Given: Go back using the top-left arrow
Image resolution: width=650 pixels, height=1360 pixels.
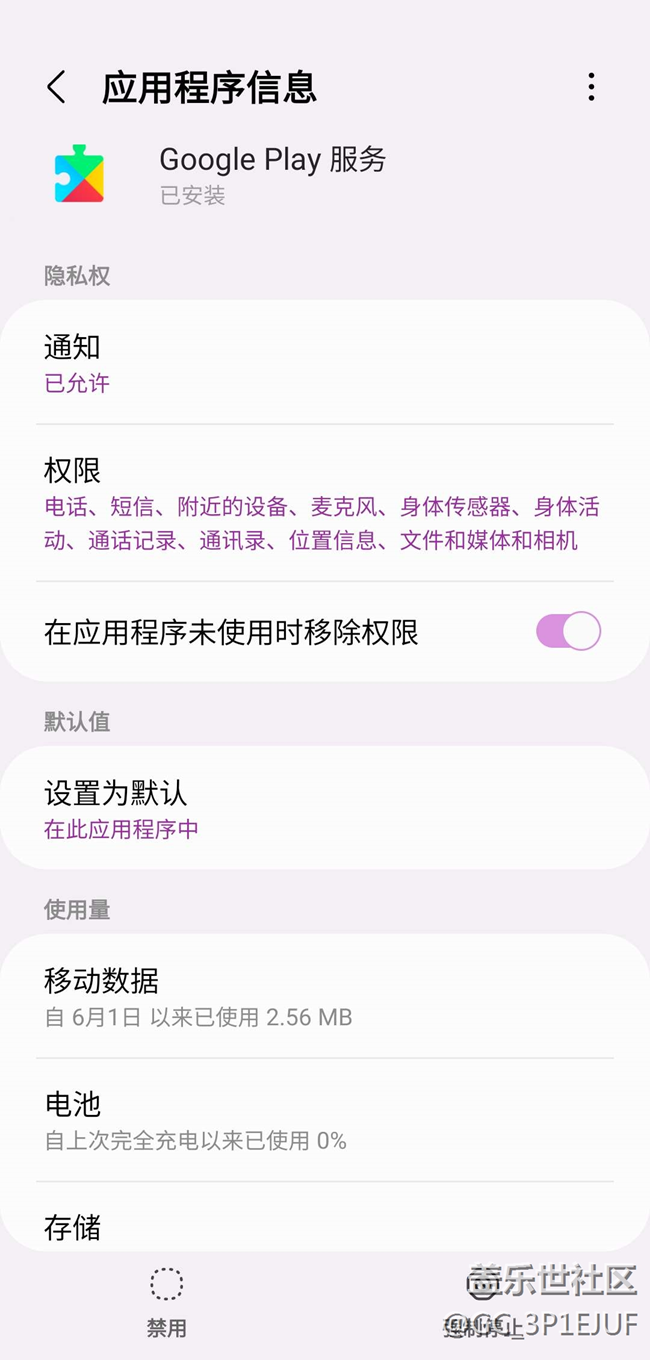Looking at the screenshot, I should point(56,88).
